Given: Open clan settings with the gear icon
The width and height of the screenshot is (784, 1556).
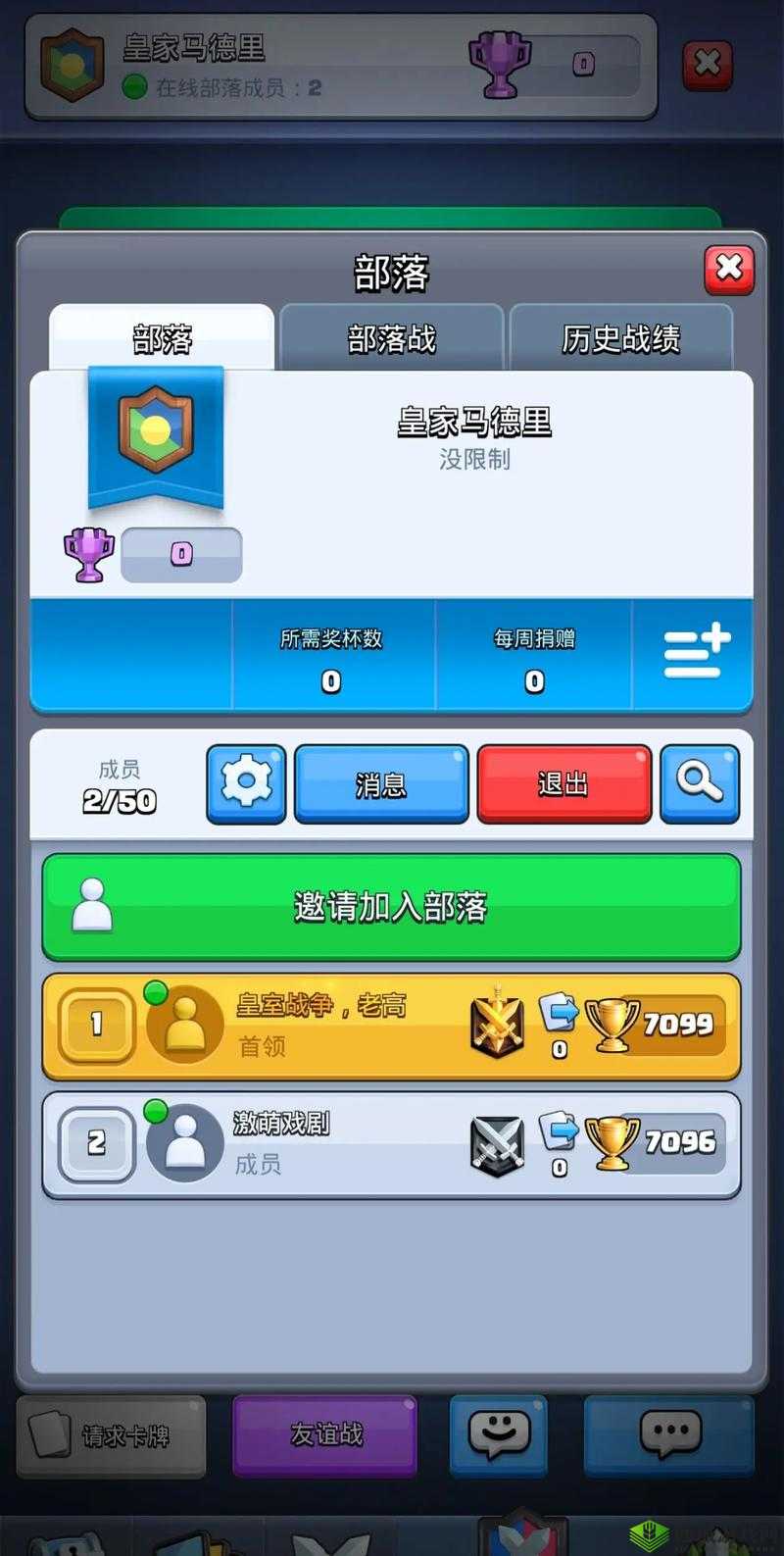Looking at the screenshot, I should (x=246, y=783).
